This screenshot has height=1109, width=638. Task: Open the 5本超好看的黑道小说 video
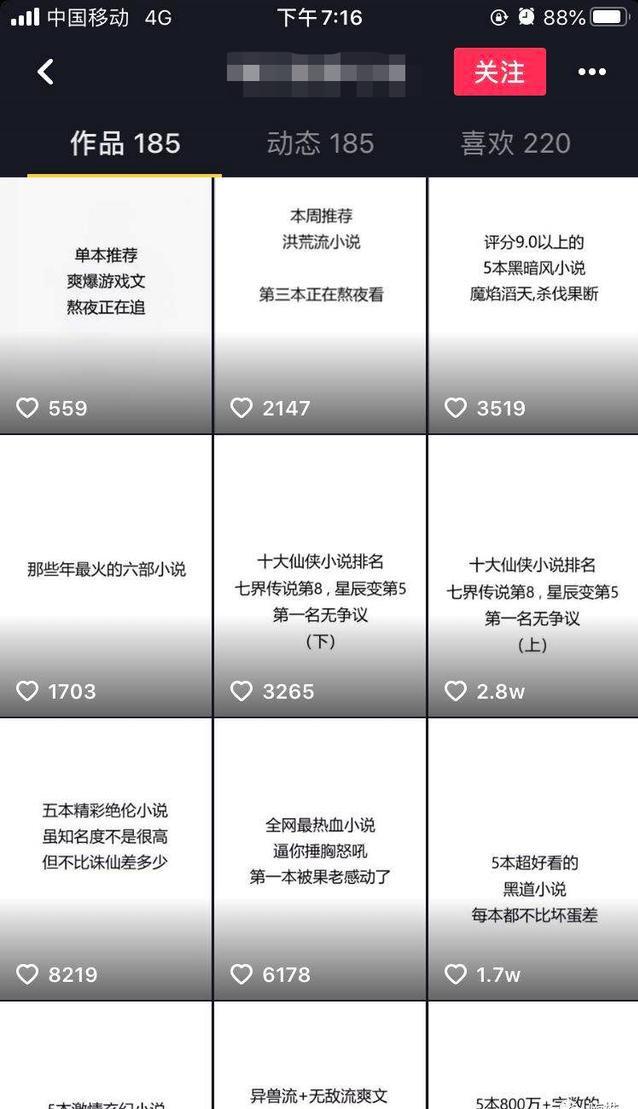coord(533,859)
